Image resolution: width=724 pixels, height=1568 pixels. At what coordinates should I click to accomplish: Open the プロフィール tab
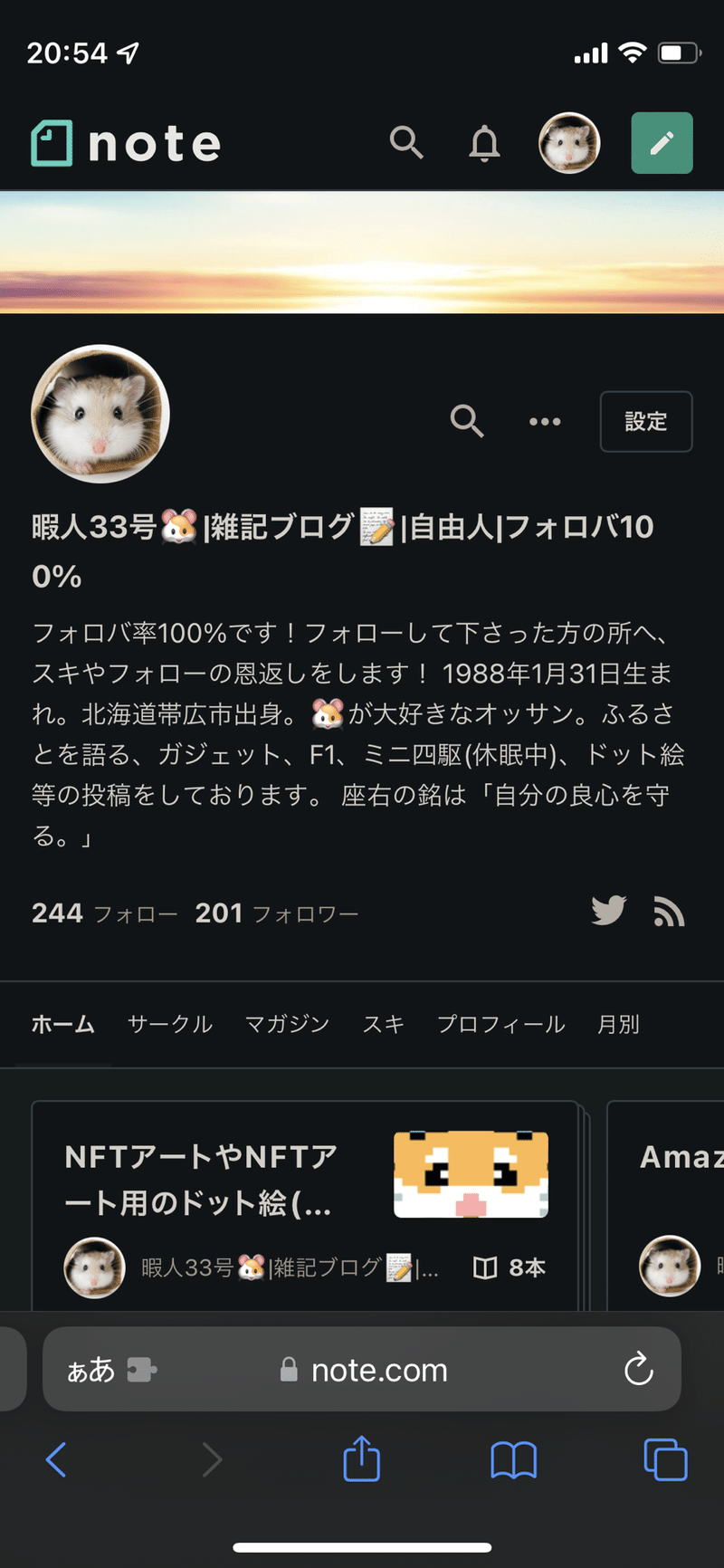click(501, 1024)
